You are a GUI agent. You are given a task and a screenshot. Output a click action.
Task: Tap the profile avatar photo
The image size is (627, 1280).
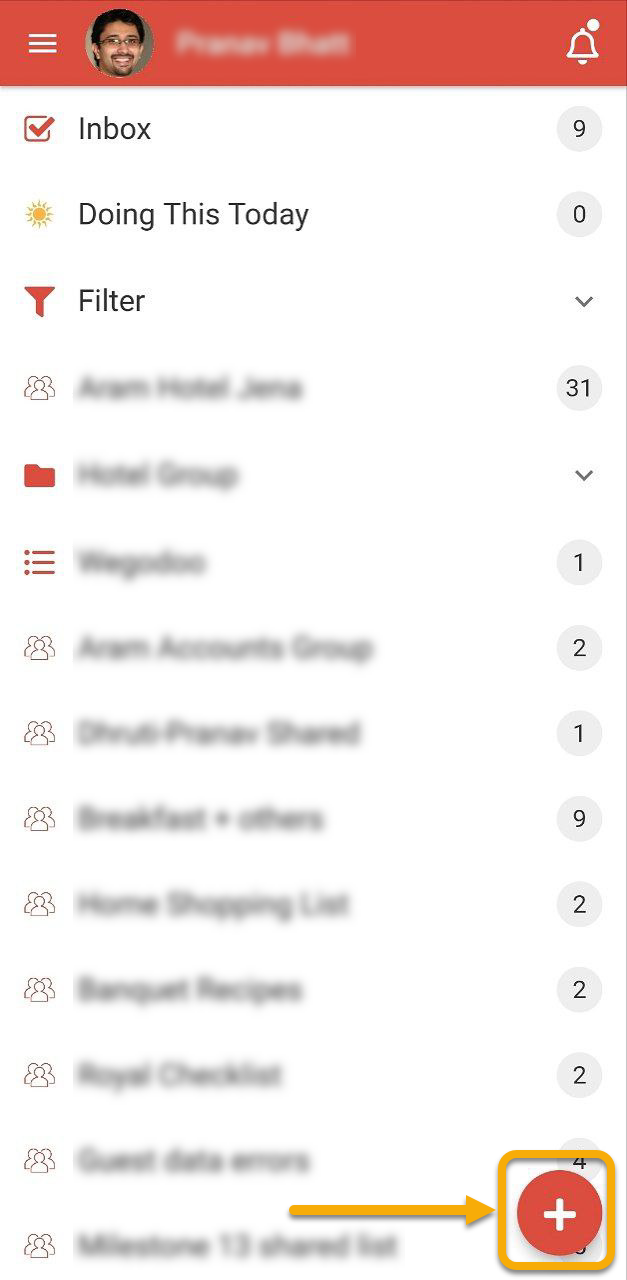(x=120, y=44)
